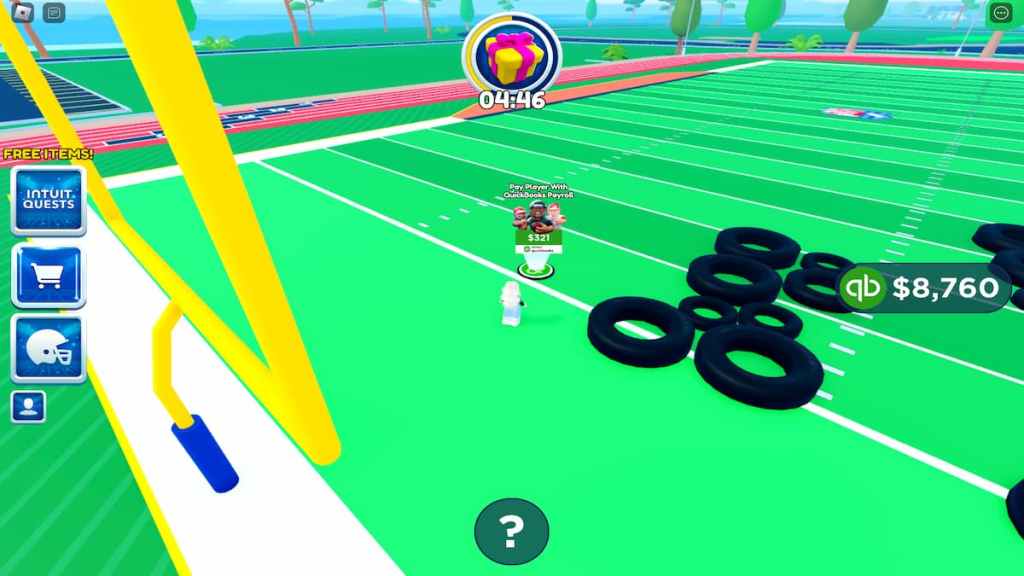This screenshot has height=576, width=1024.
Task: Open the question mark help button
Action: (511, 531)
